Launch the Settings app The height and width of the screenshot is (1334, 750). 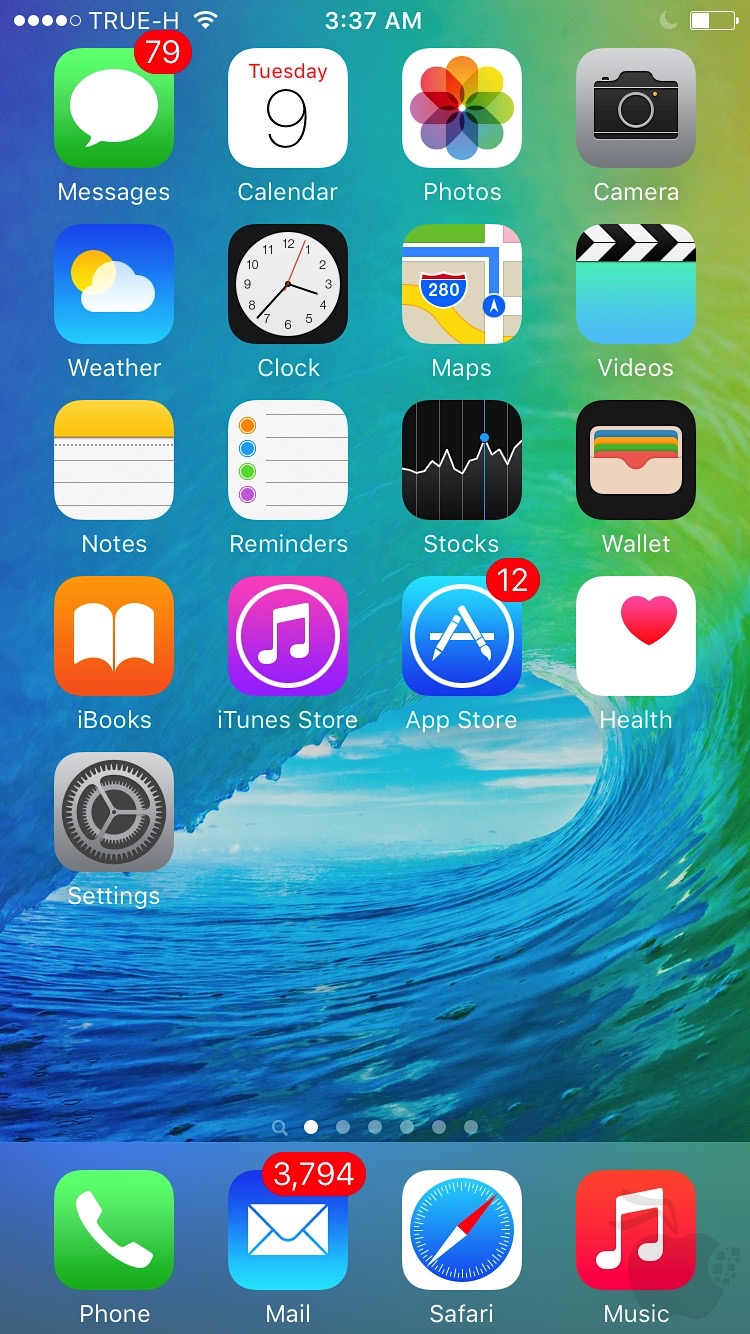pyautogui.click(x=113, y=812)
